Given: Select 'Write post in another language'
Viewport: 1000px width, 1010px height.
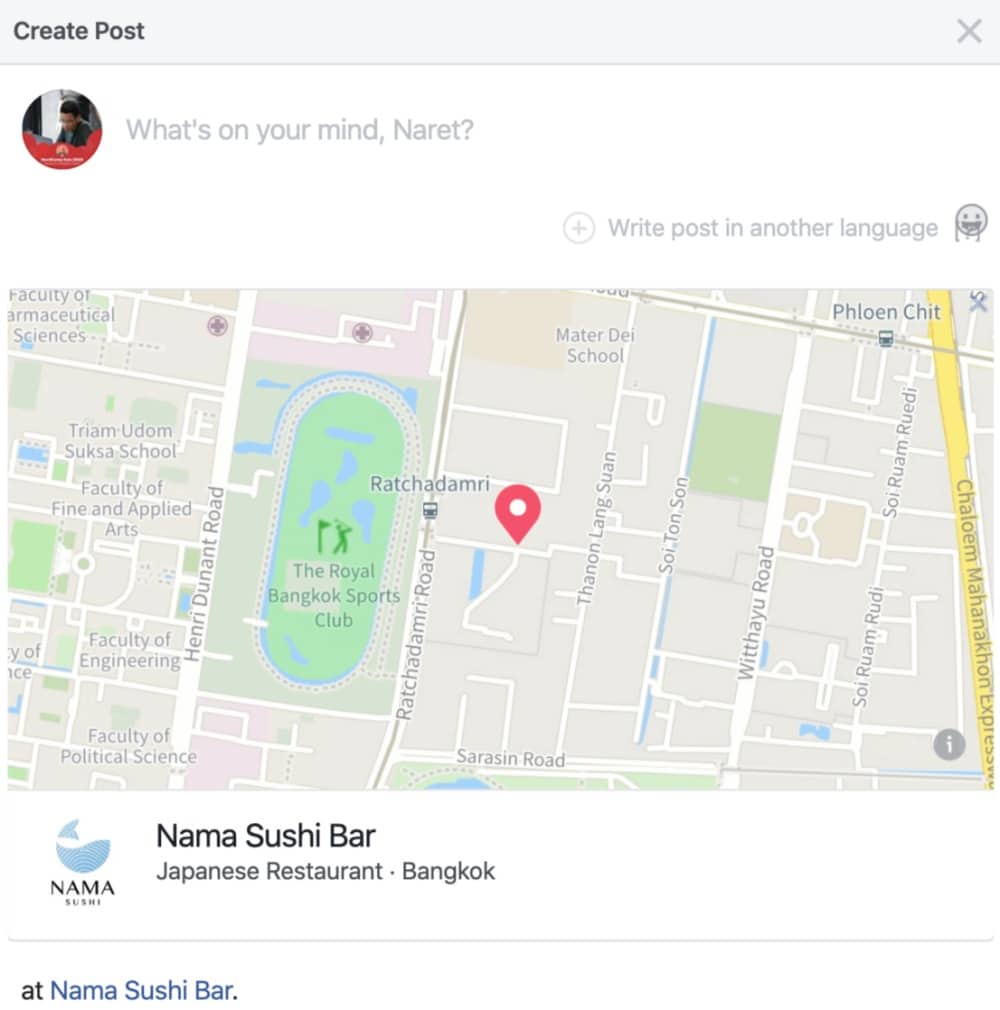Looking at the screenshot, I should tap(752, 228).
